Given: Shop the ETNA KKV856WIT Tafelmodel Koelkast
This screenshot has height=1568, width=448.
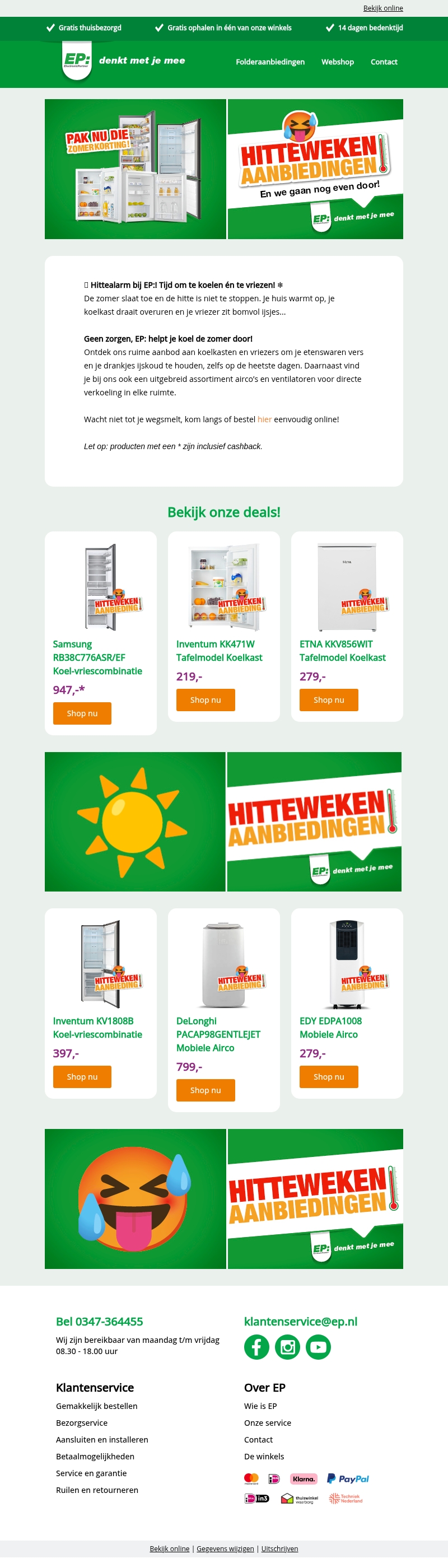Looking at the screenshot, I should [329, 700].
